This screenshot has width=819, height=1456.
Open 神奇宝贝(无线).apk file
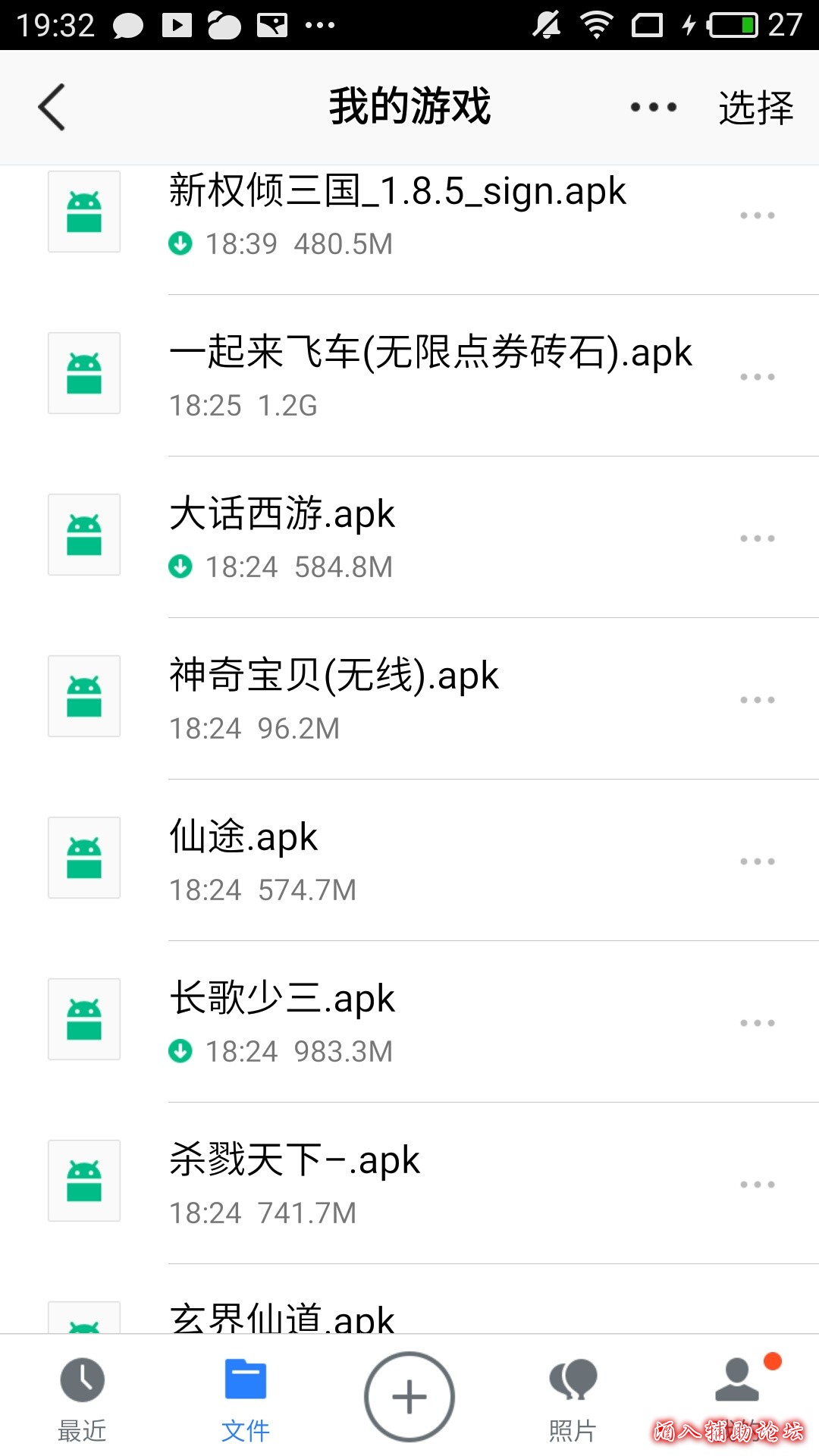coord(334,676)
